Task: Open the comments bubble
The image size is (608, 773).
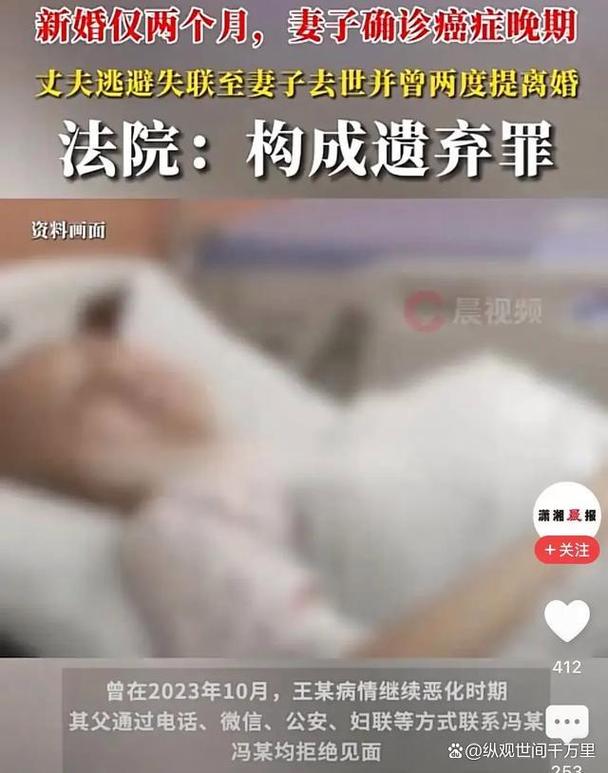Action: point(567,724)
